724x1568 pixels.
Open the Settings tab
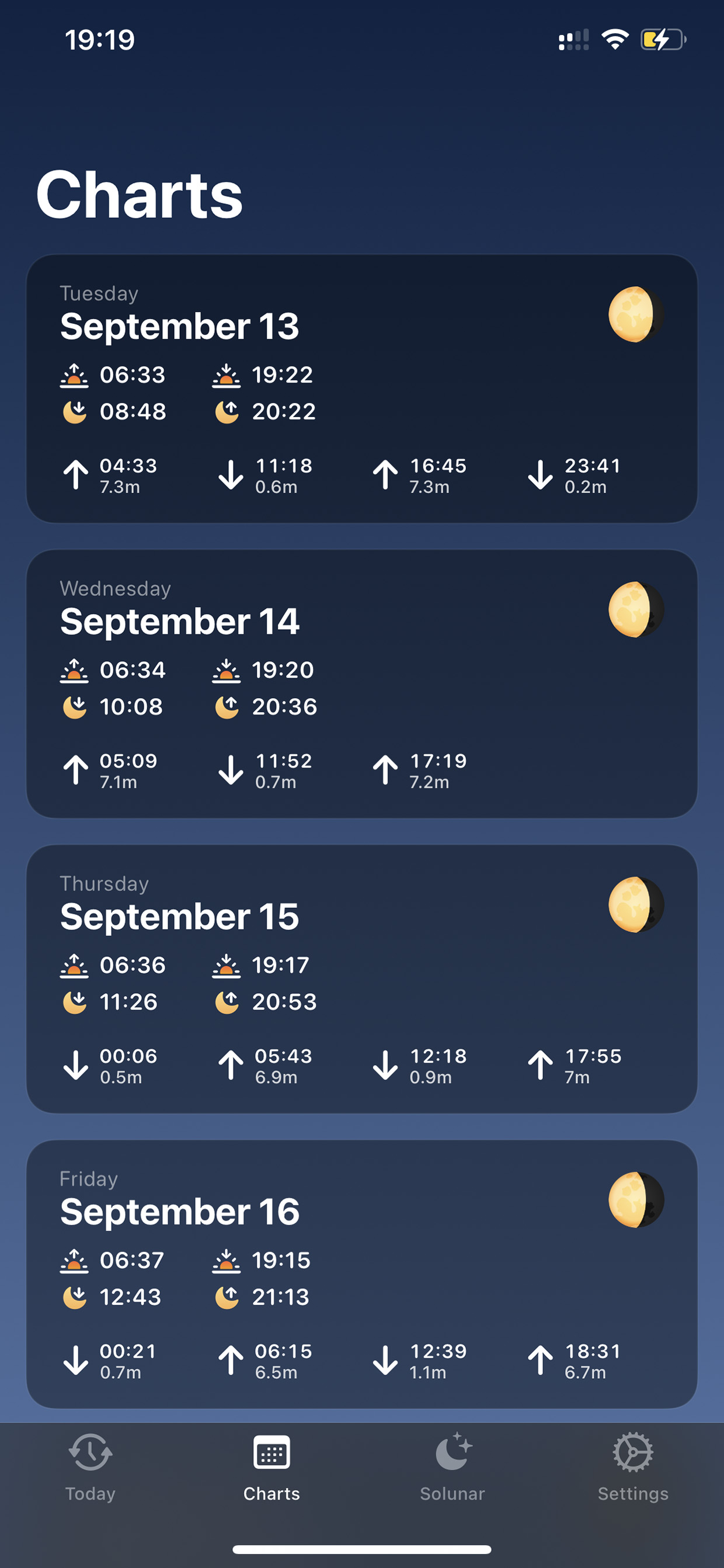point(633,1468)
